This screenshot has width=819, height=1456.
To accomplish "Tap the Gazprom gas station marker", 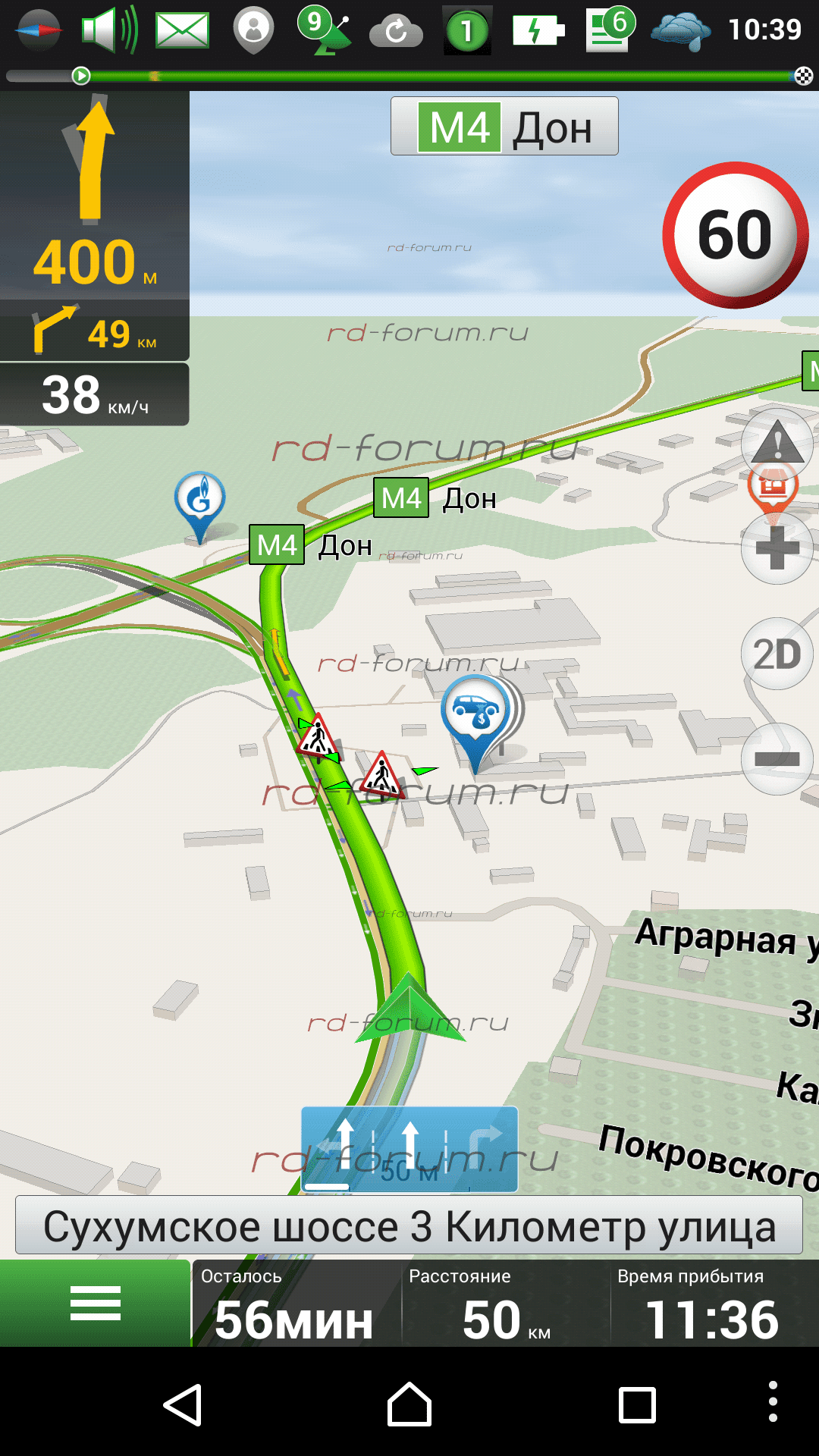I will coord(199,502).
